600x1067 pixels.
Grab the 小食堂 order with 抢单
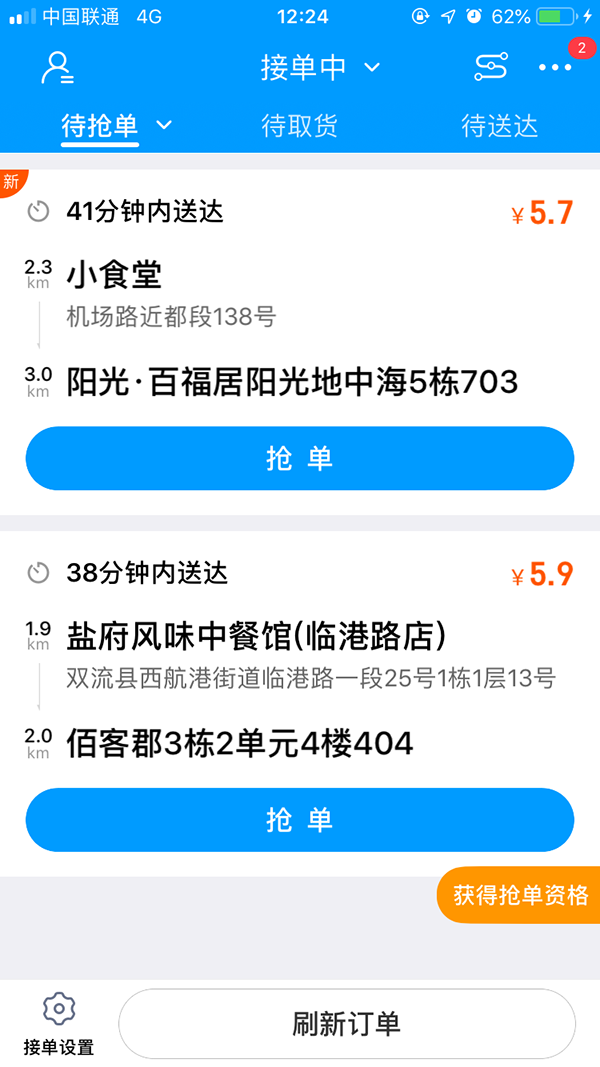(300, 458)
